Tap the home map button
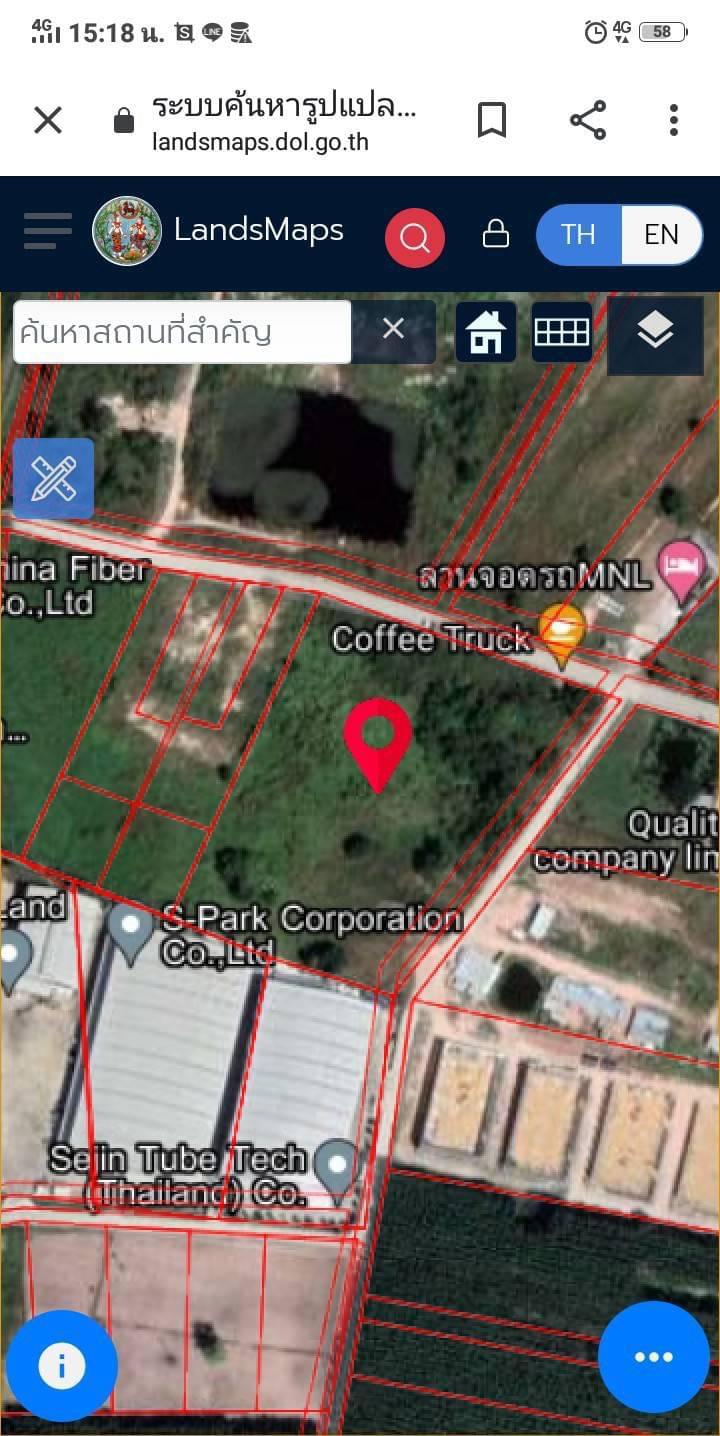This screenshot has width=720, height=1436. click(486, 332)
